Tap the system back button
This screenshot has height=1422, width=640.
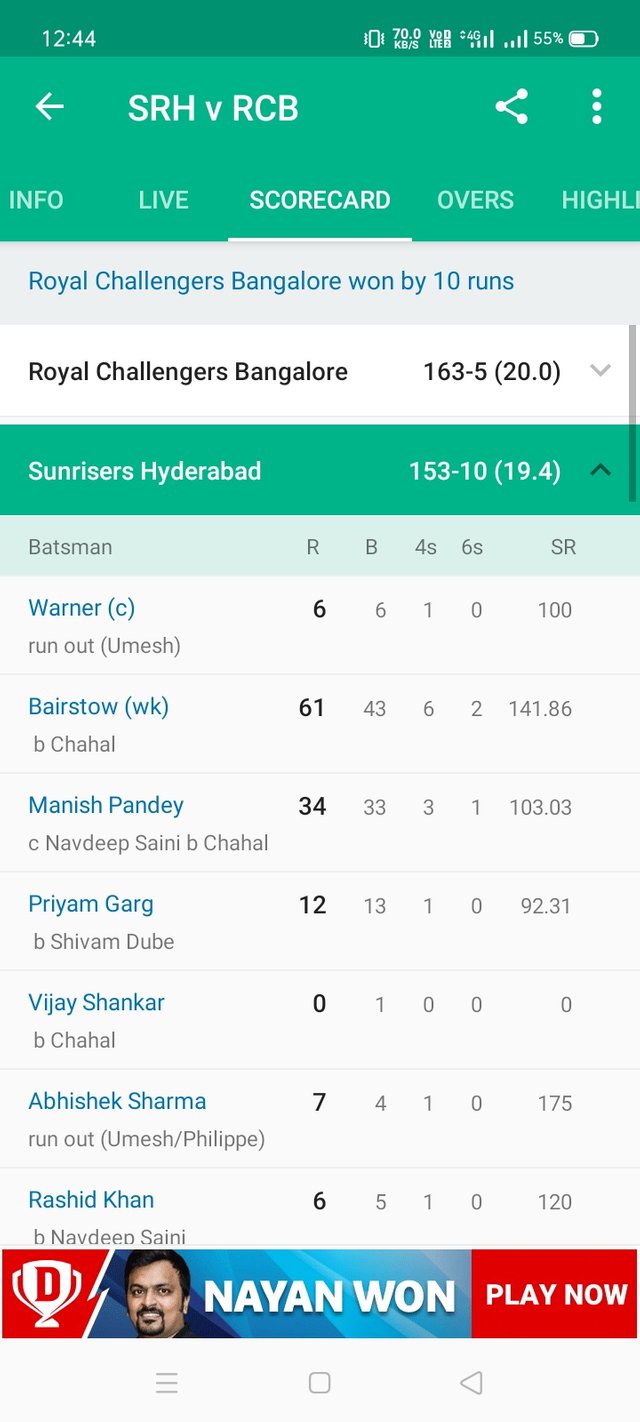tap(471, 1383)
